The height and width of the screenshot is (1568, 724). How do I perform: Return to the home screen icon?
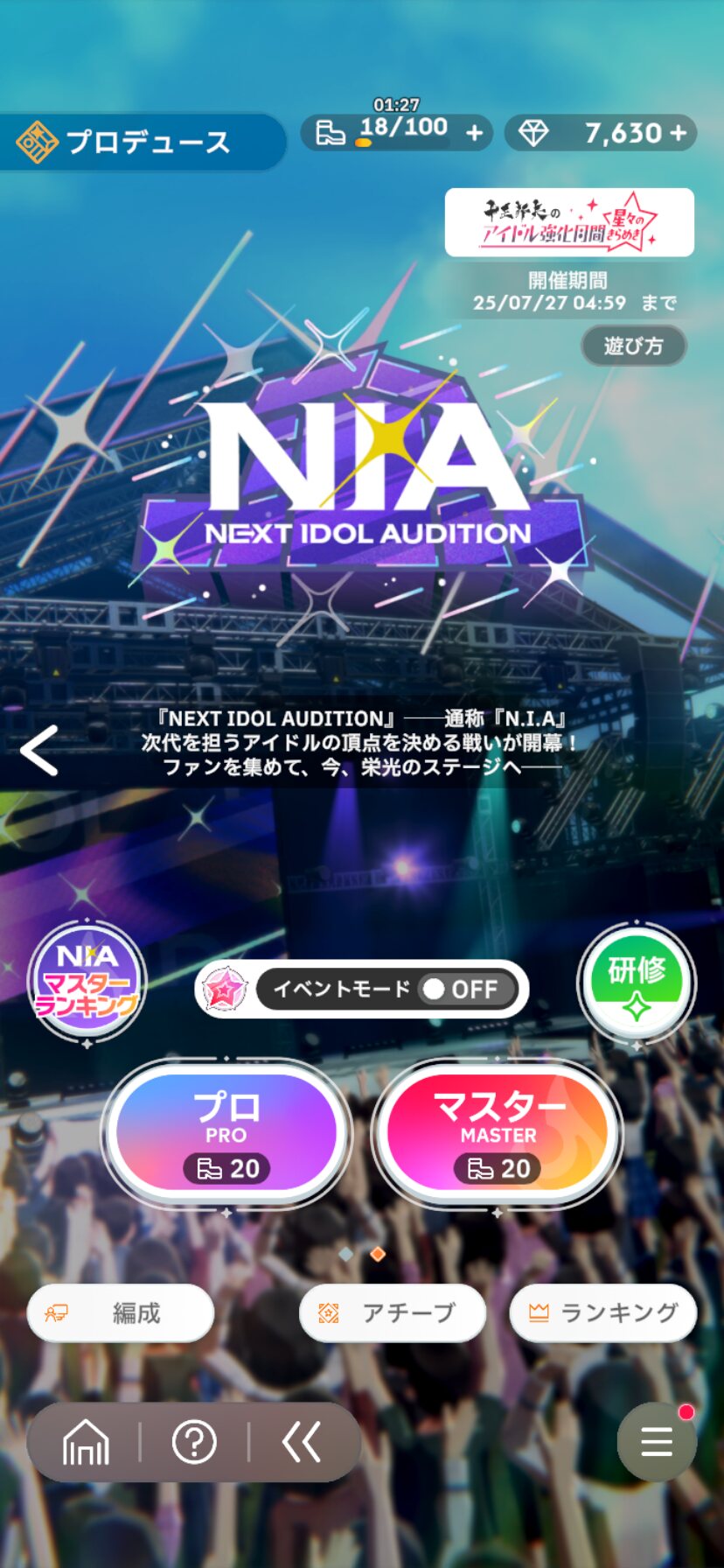click(x=86, y=1442)
